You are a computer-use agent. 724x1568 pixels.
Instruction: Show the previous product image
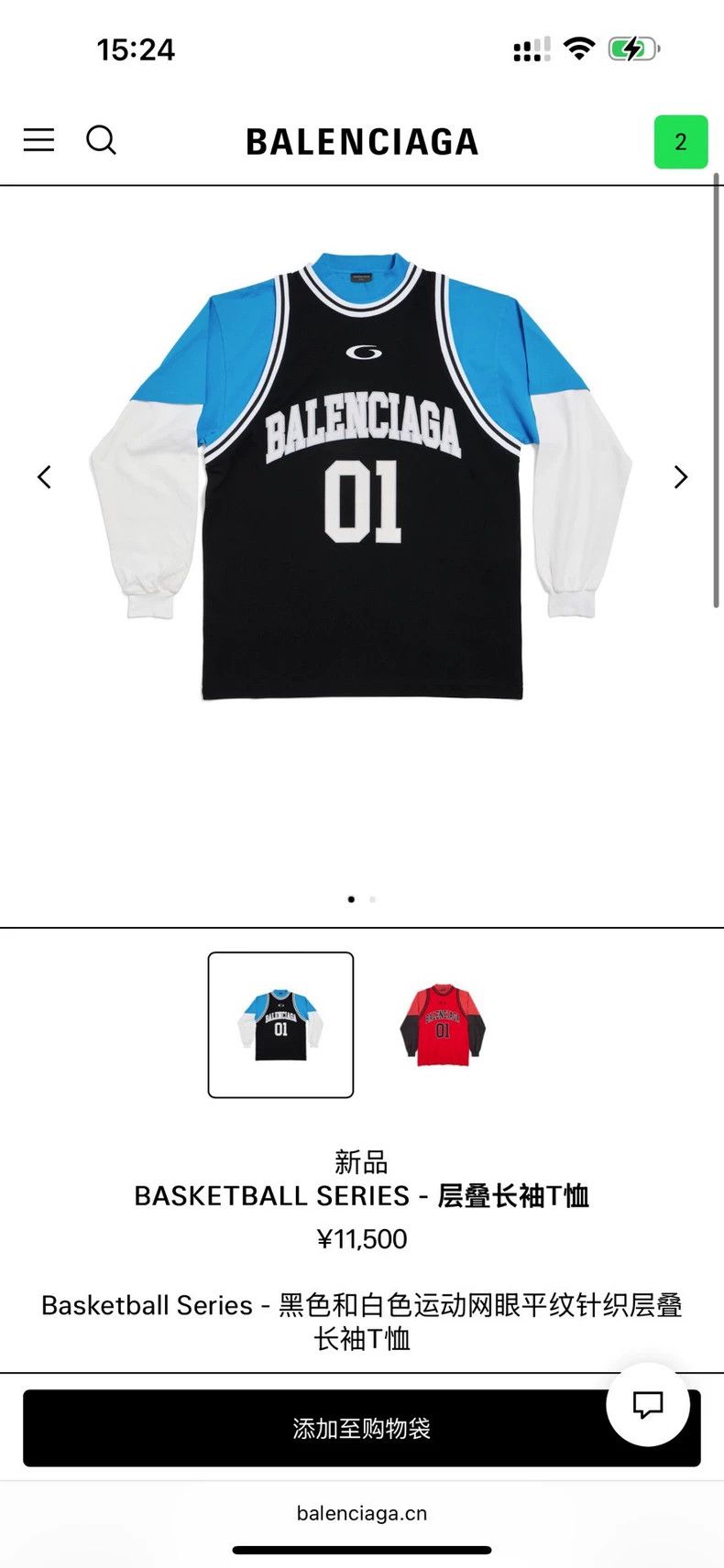click(x=44, y=476)
